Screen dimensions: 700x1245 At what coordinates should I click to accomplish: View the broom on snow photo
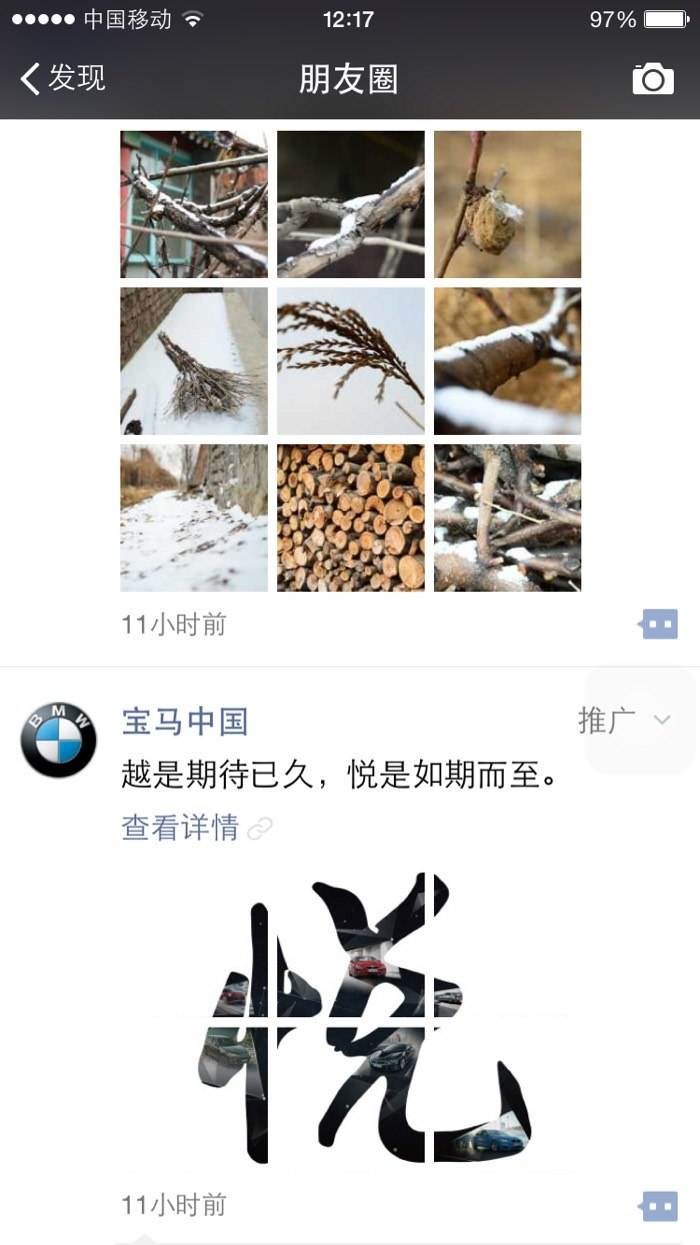pos(194,361)
